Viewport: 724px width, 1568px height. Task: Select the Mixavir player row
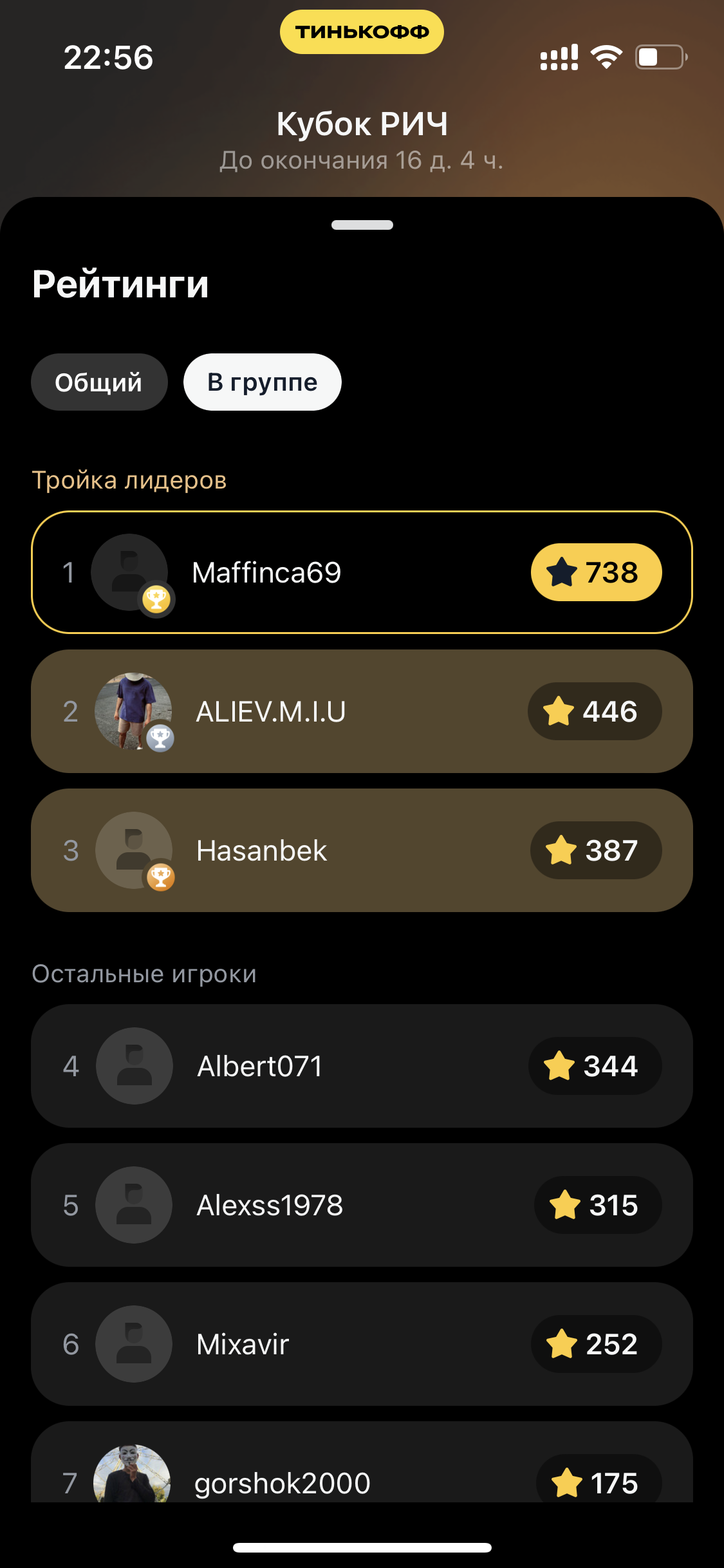[361, 1344]
